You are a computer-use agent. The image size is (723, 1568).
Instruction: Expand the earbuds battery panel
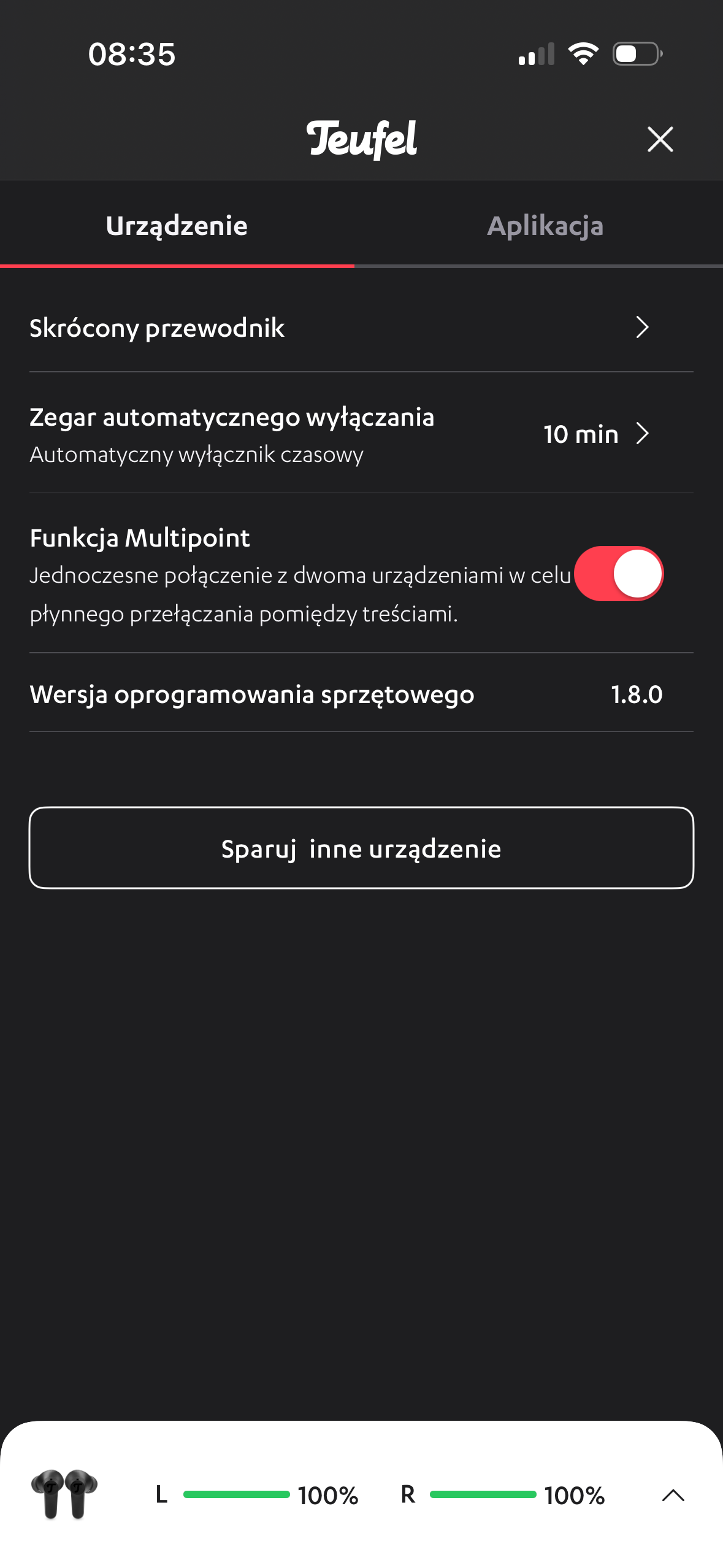tap(673, 1495)
